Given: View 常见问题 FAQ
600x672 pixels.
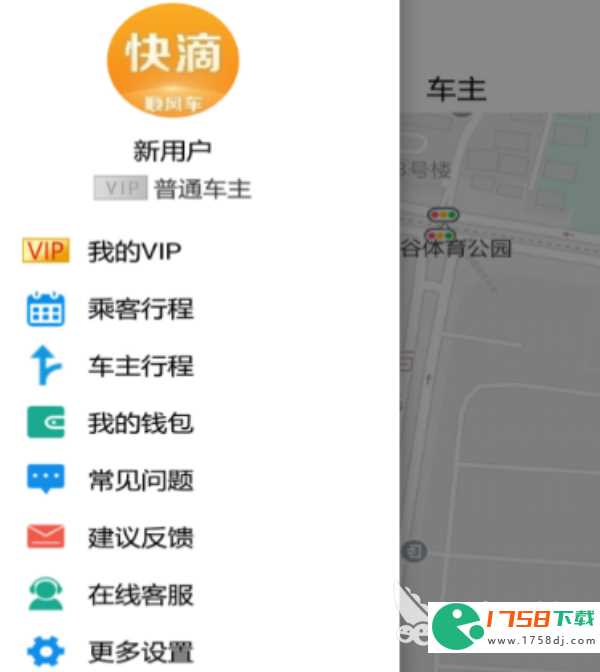Looking at the screenshot, I should 139,481.
